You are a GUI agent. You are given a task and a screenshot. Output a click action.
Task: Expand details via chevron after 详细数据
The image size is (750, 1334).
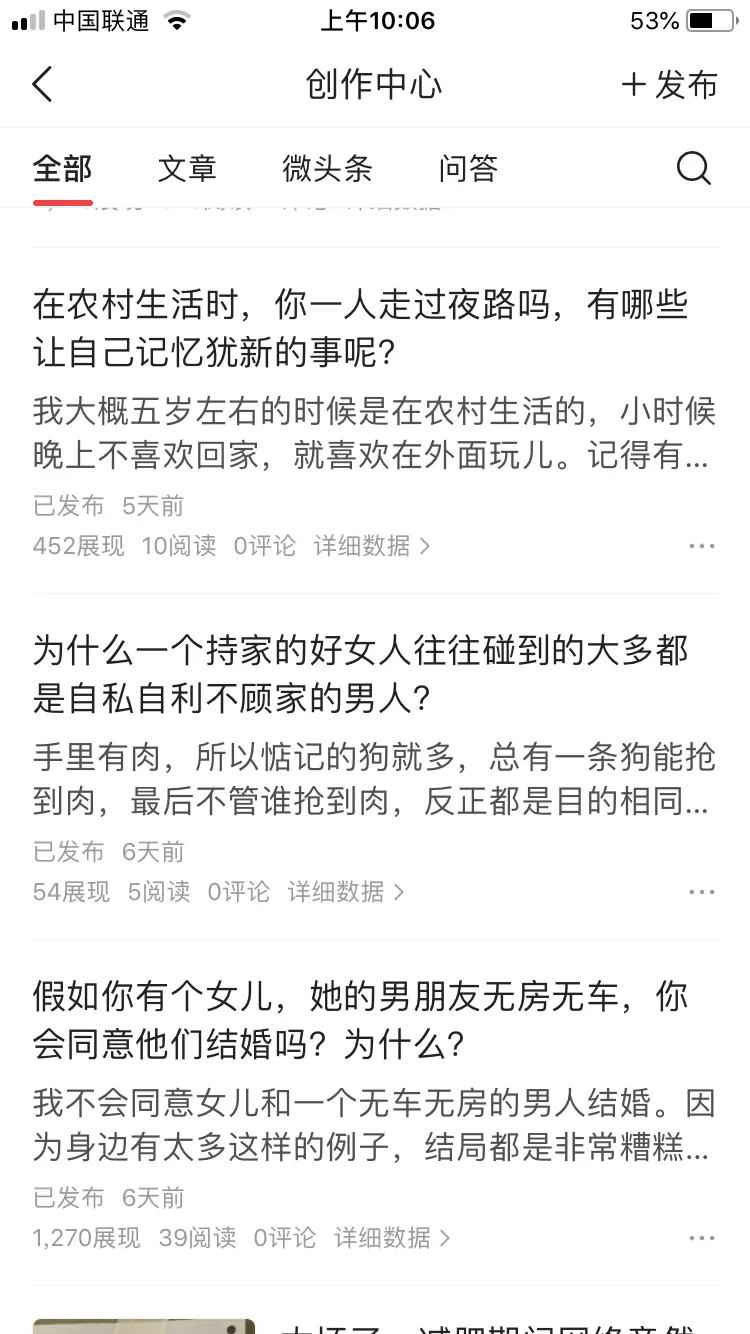(x=424, y=547)
